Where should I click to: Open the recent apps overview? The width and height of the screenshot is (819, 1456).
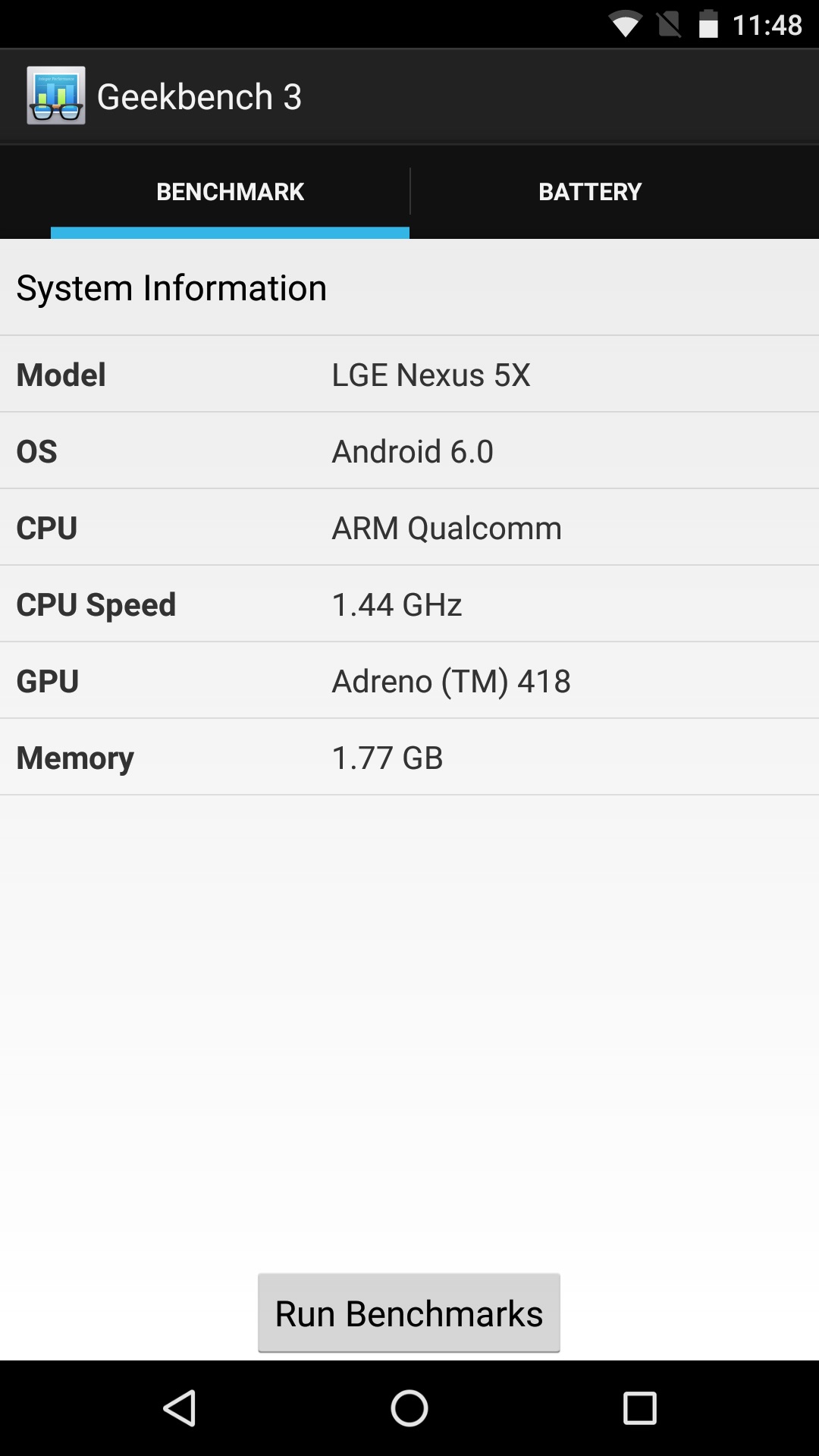639,1408
